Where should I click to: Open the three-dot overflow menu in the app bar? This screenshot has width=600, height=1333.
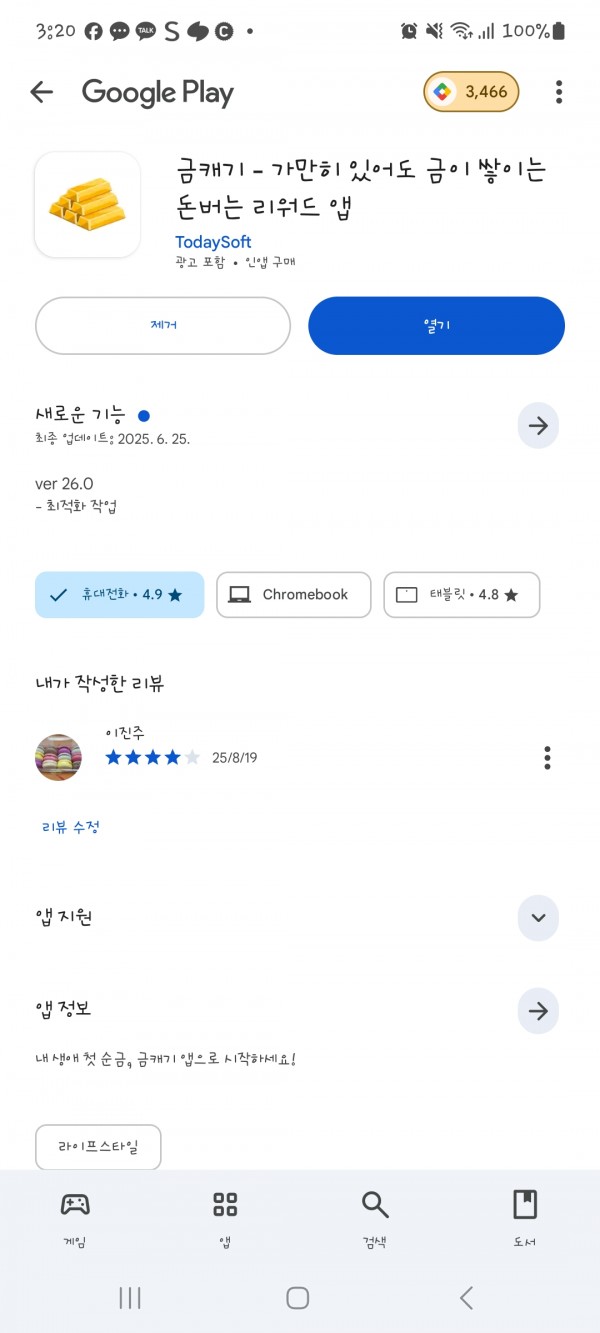pos(559,93)
